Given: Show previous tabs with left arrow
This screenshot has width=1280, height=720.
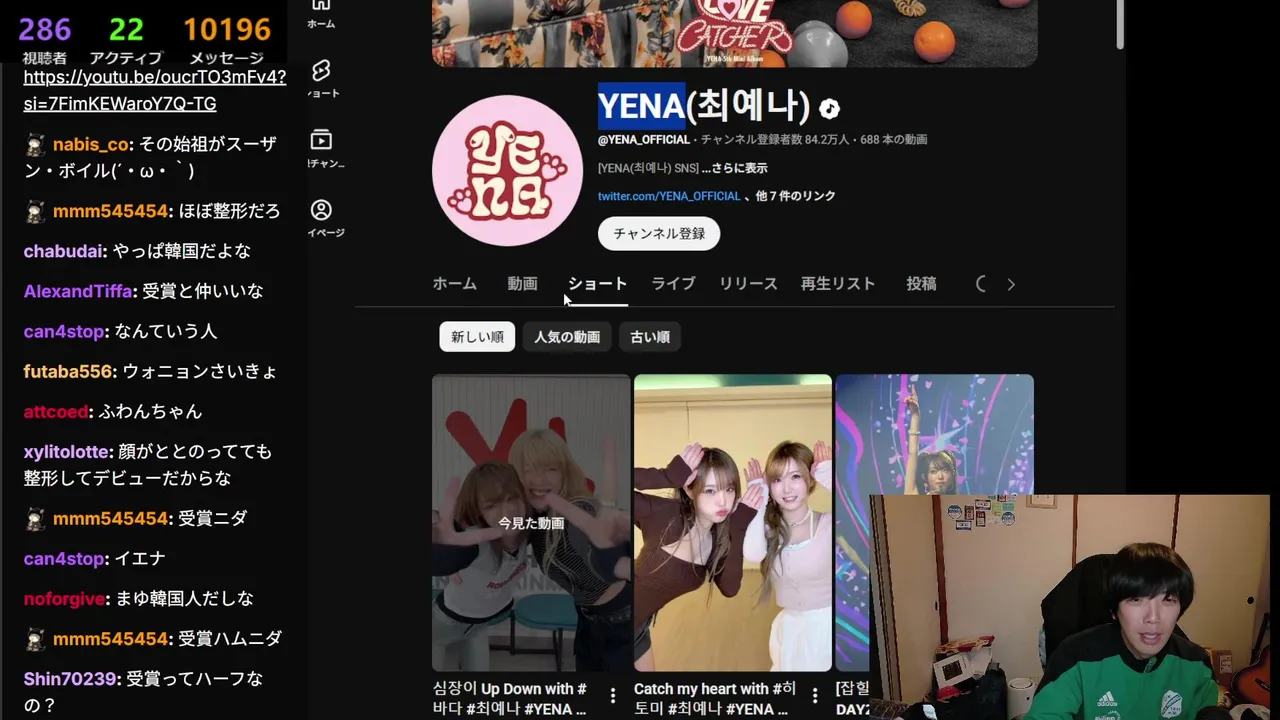Looking at the screenshot, I should pos(981,285).
